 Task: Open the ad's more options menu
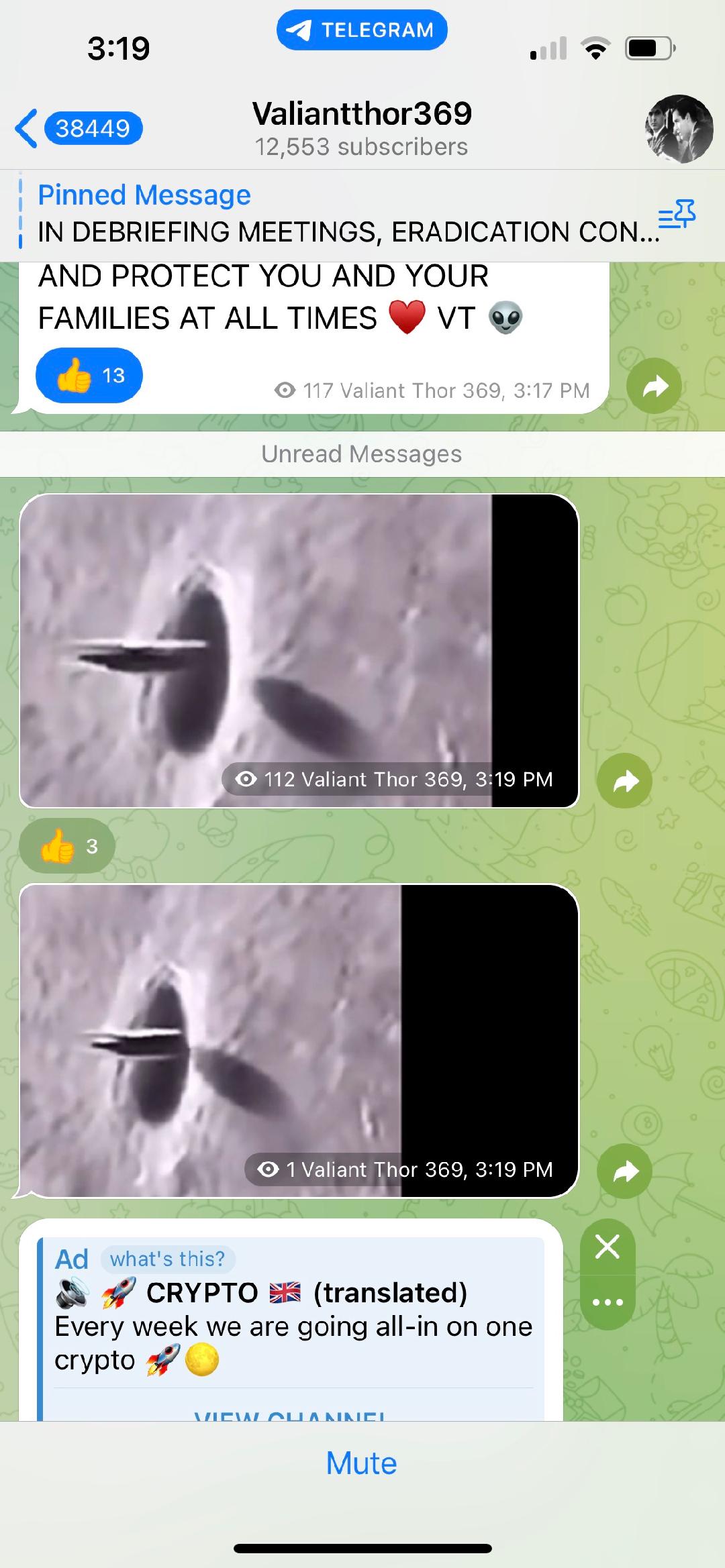tap(608, 1302)
